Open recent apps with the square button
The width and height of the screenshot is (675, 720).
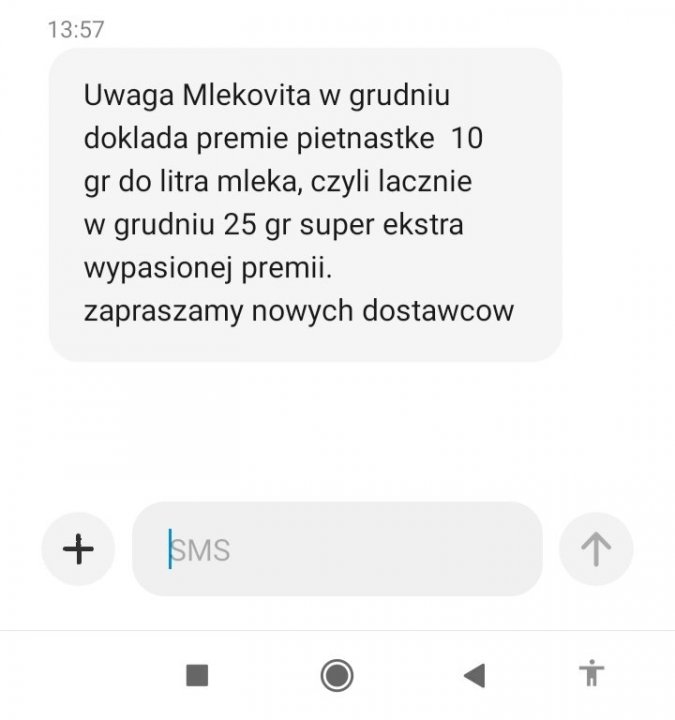coord(197,675)
